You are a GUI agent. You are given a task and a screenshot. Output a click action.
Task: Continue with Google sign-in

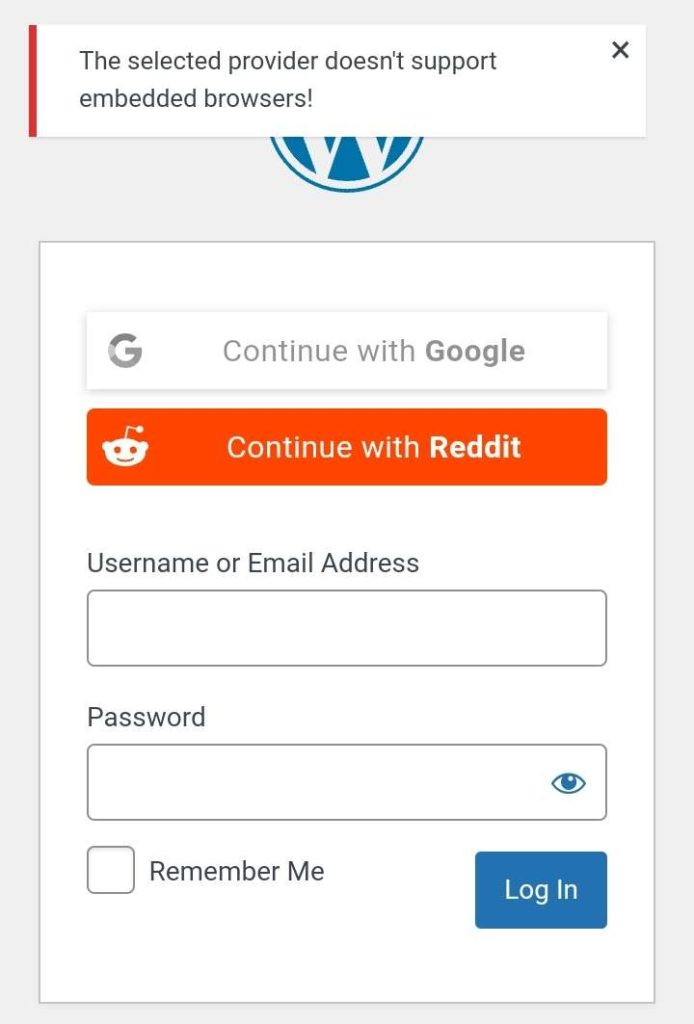(346, 351)
